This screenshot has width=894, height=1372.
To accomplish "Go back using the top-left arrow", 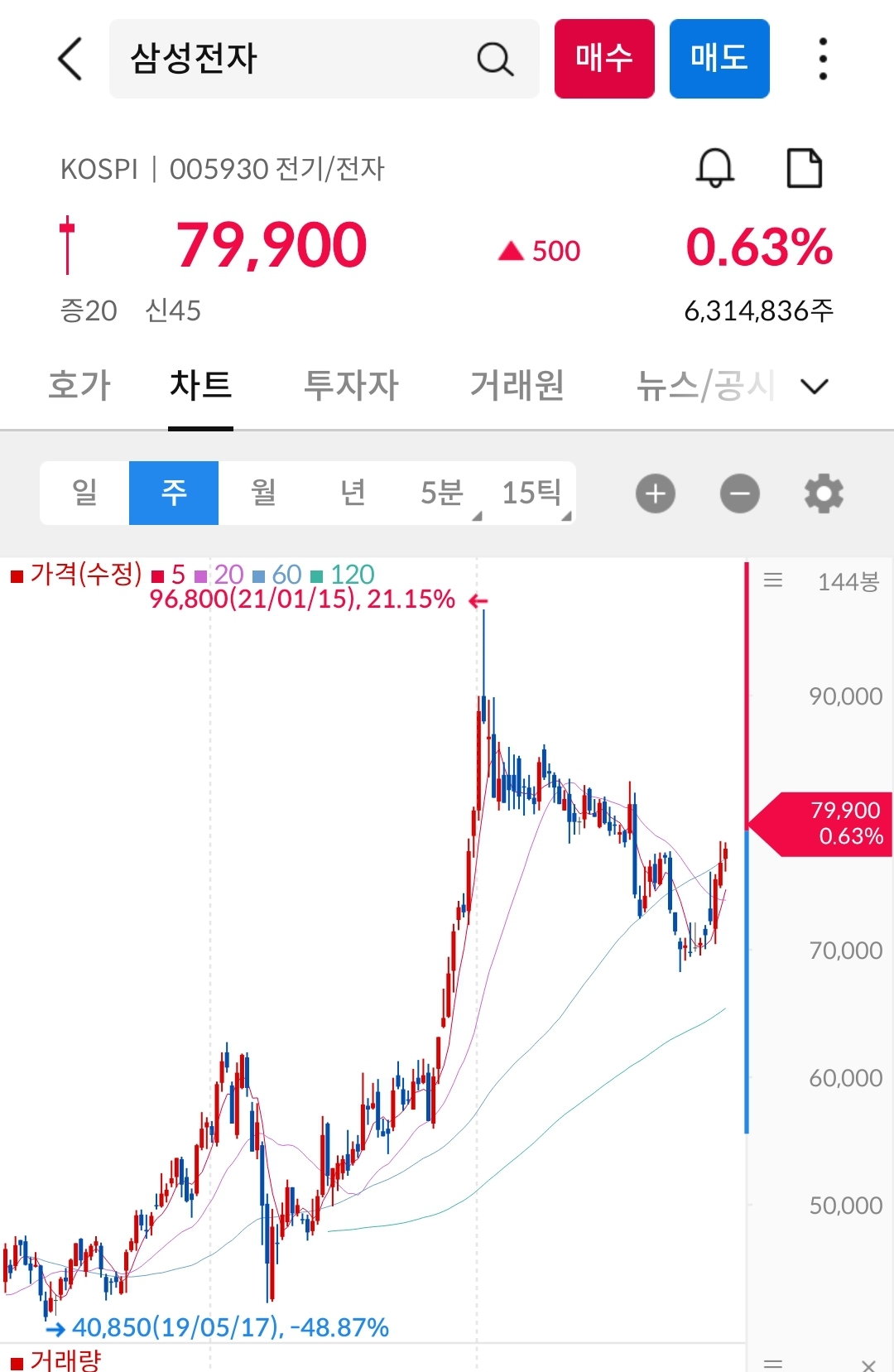I will (x=70, y=59).
